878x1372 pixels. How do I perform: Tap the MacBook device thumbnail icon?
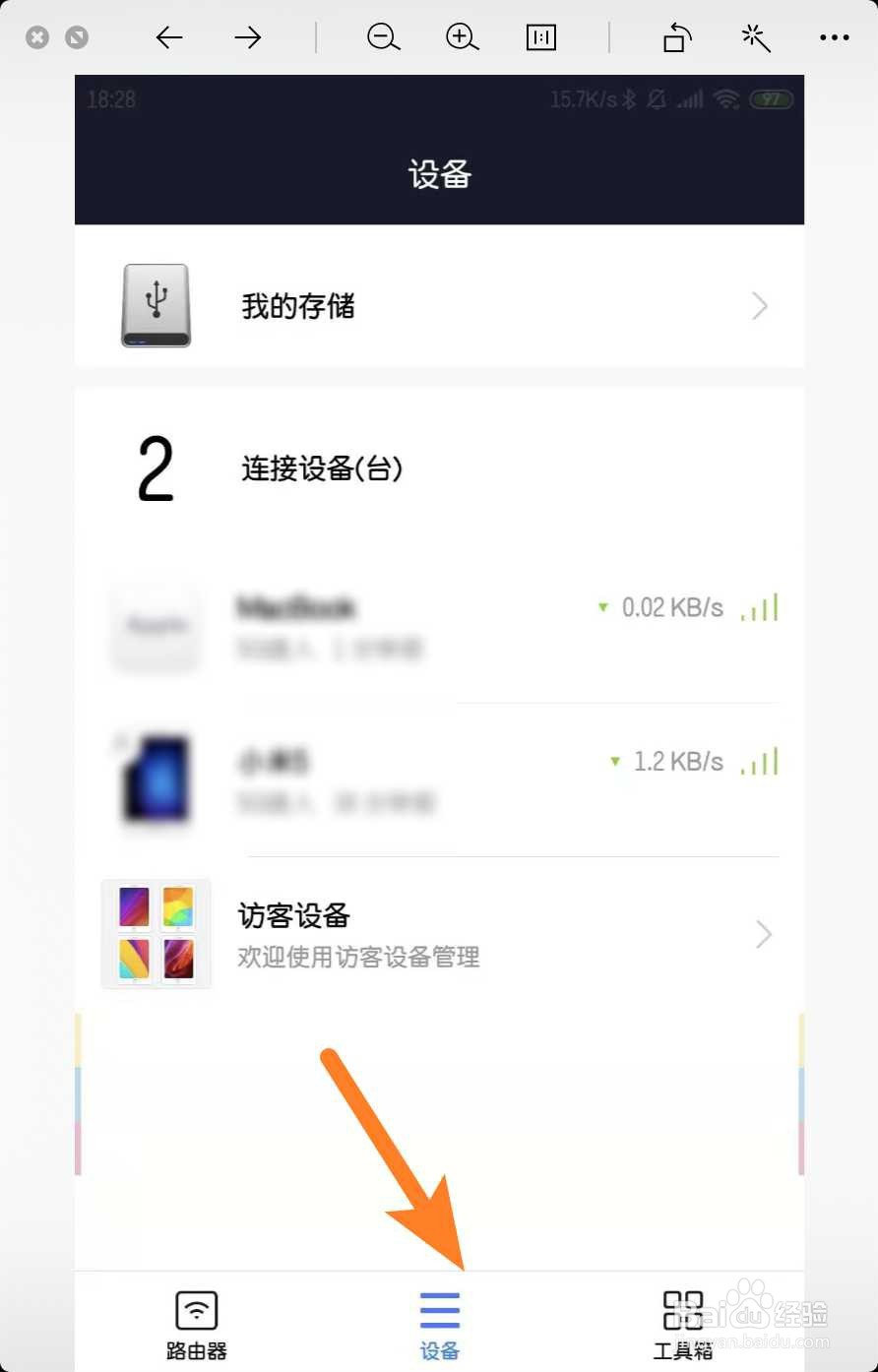(x=156, y=627)
